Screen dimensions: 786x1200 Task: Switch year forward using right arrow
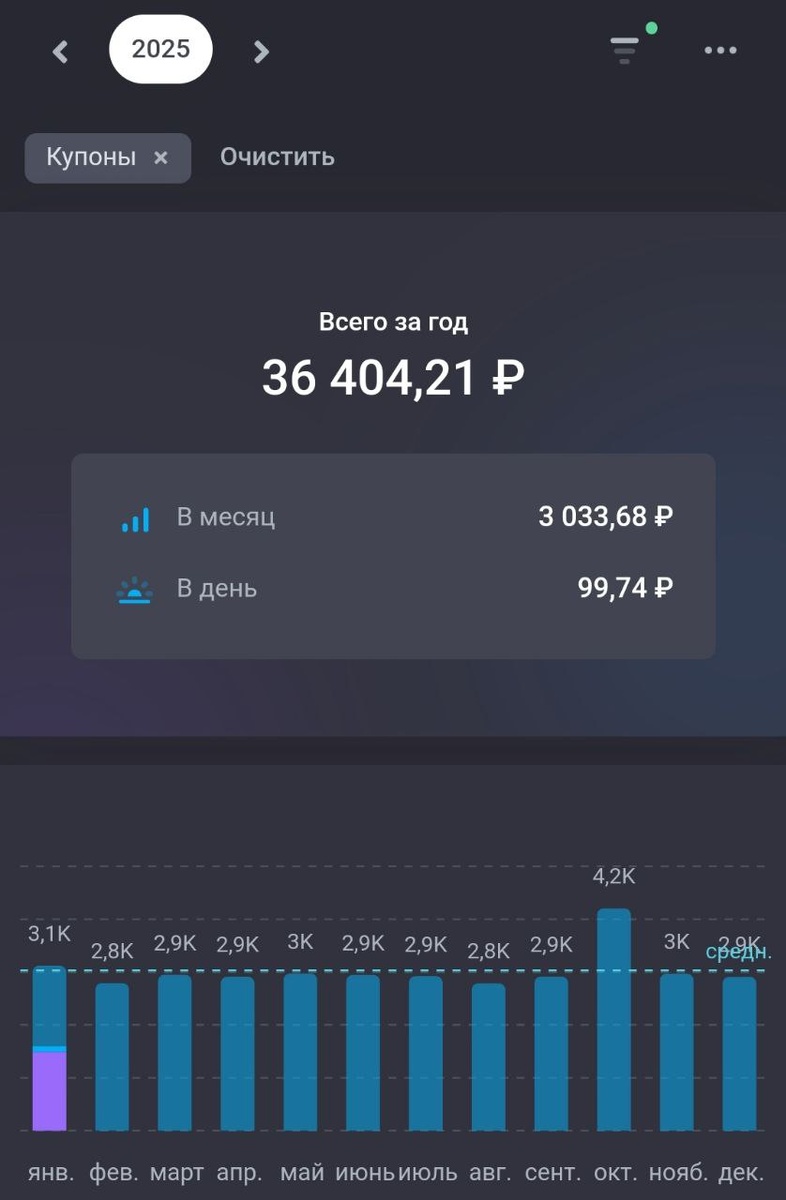(261, 50)
